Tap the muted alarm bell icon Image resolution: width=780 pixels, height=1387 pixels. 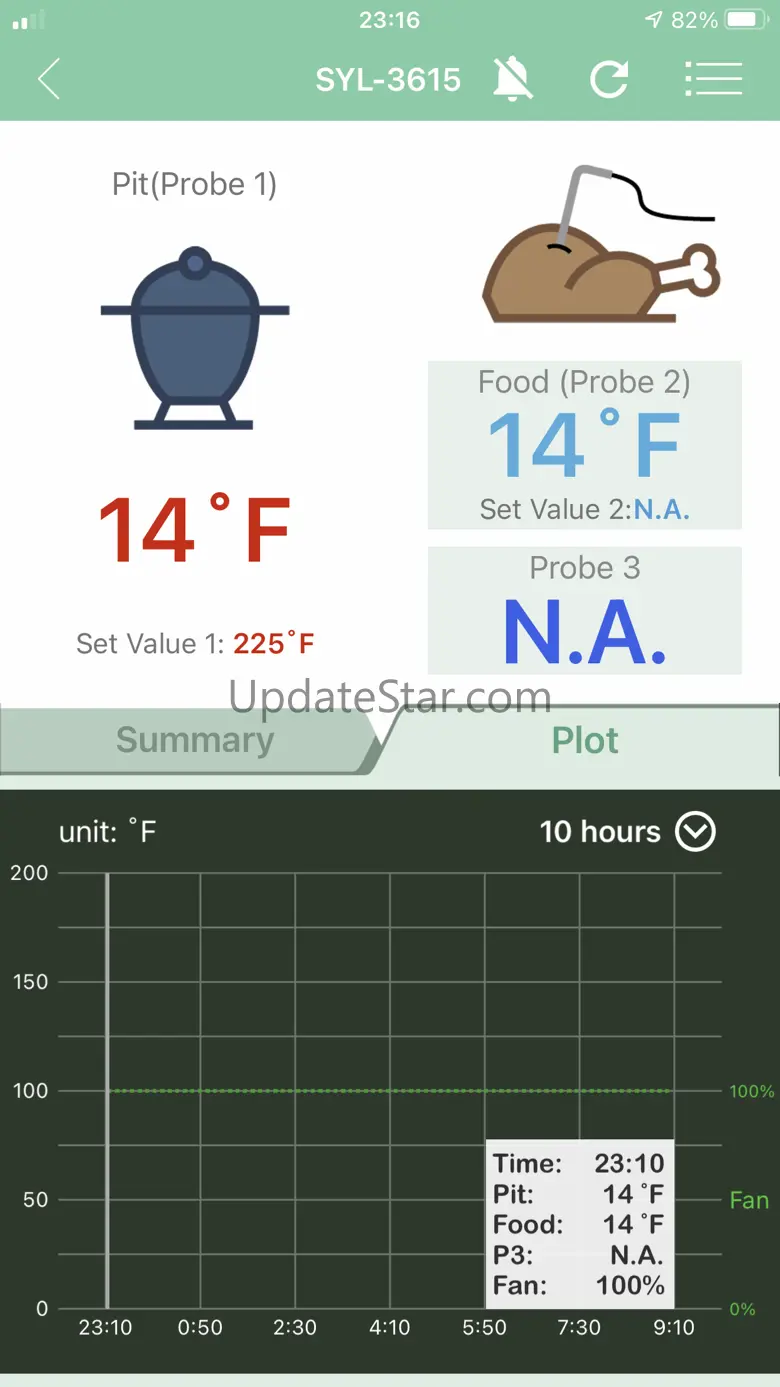[x=513, y=79]
